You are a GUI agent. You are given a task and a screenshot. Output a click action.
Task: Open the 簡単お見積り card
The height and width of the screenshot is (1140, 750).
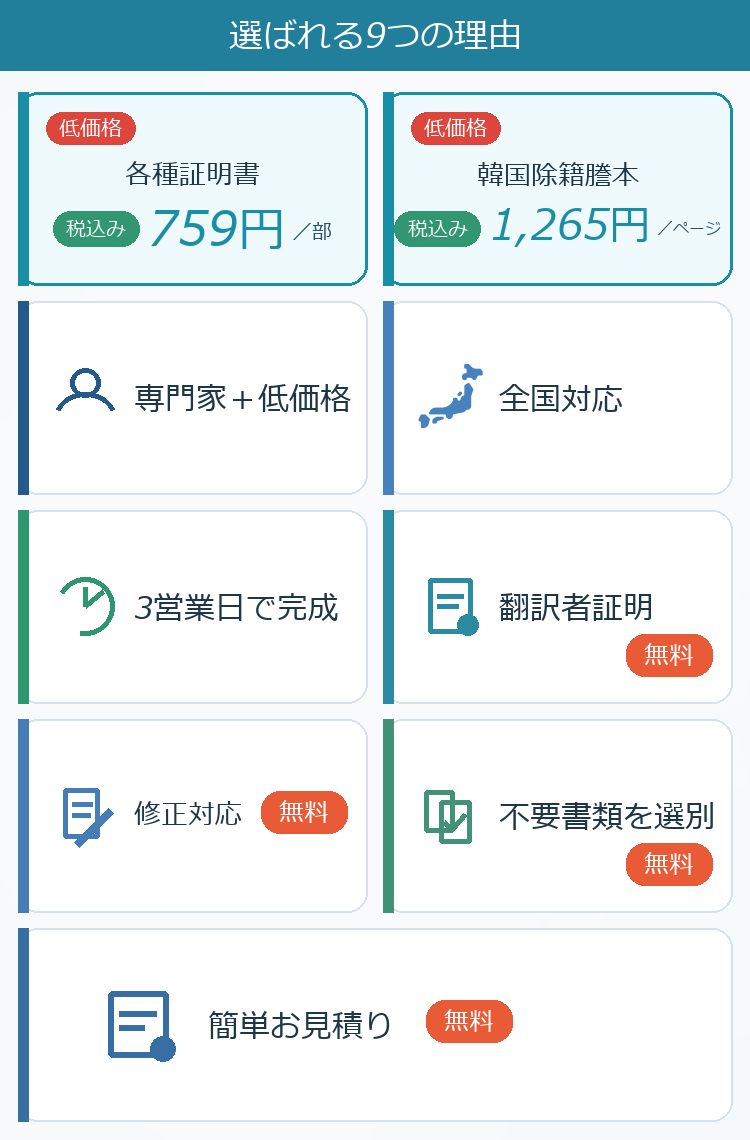(x=375, y=1025)
